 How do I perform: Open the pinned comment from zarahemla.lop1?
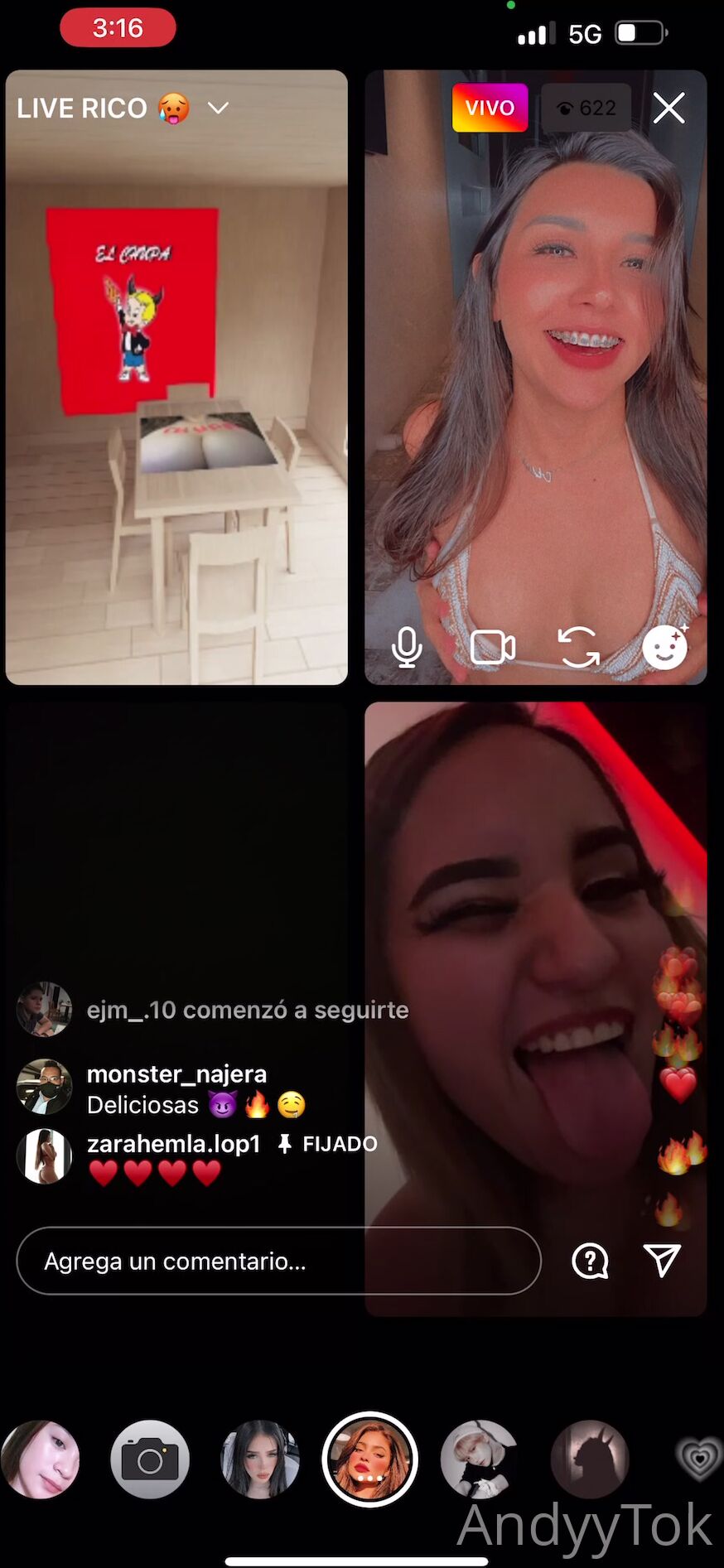click(x=174, y=1157)
